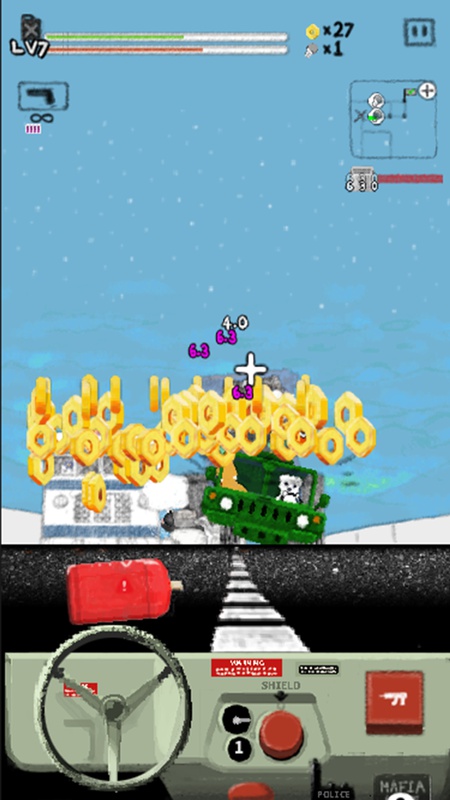Tap the steering wheel
450x800 pixels.
[113, 707]
